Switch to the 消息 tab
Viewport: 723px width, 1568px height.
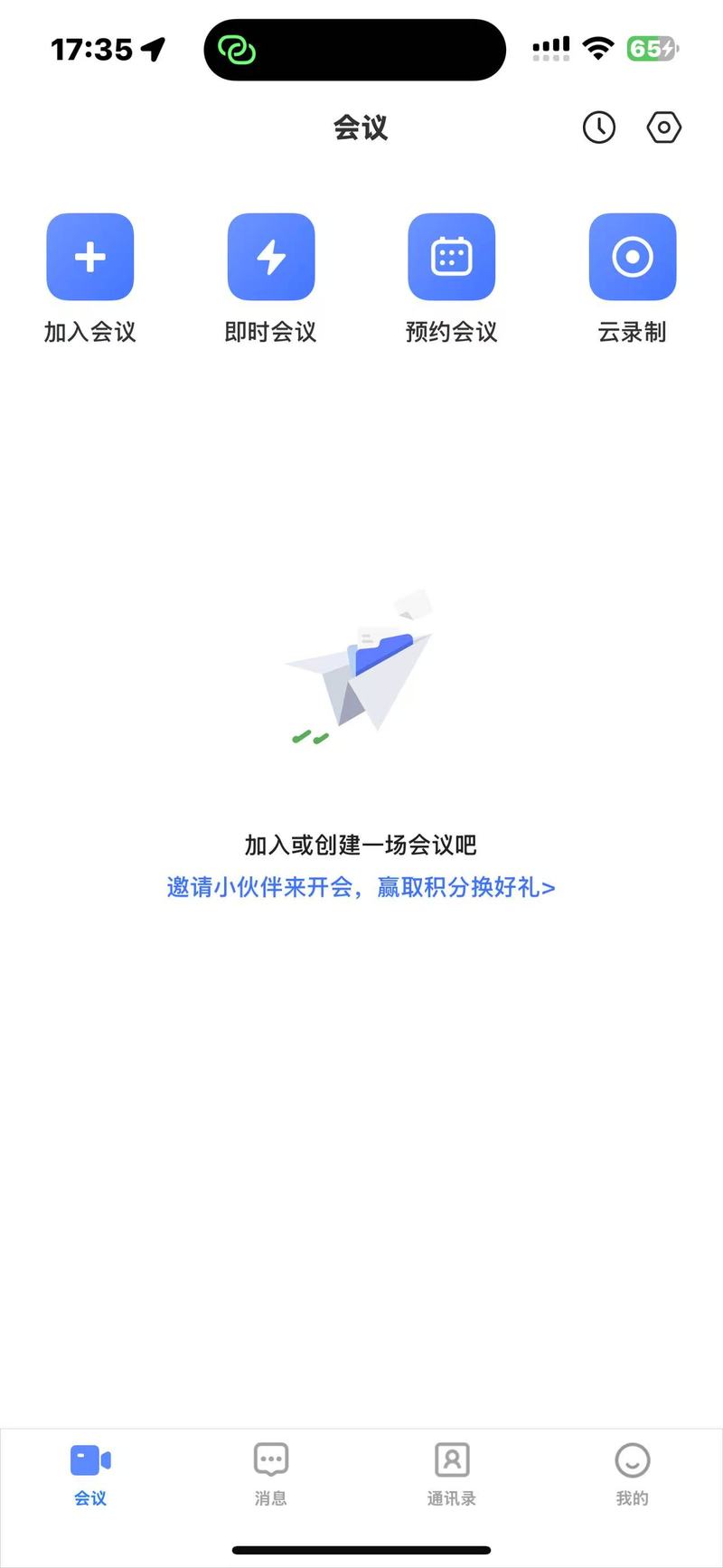pyautogui.click(x=271, y=1474)
